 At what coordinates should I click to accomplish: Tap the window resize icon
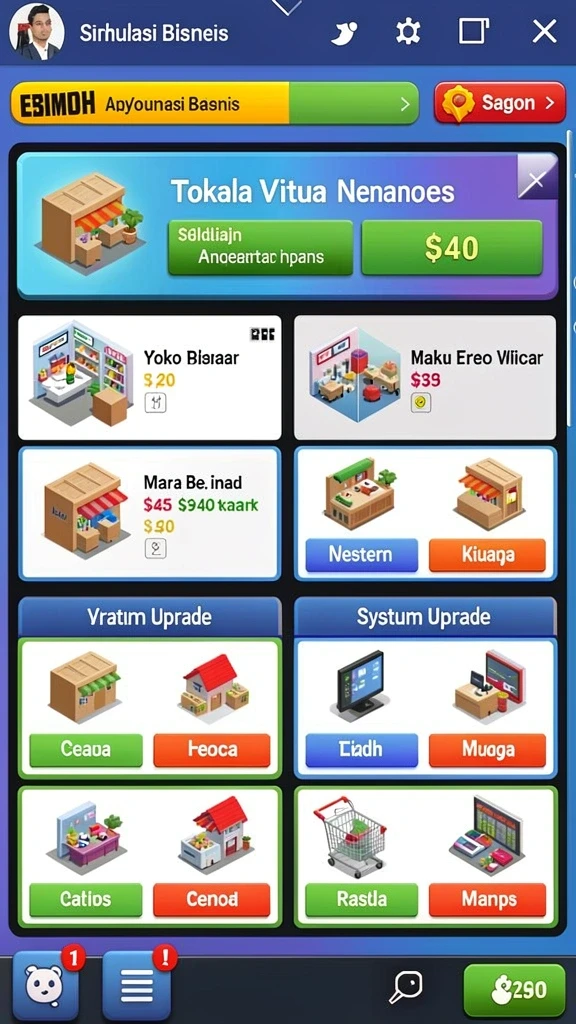click(x=474, y=31)
